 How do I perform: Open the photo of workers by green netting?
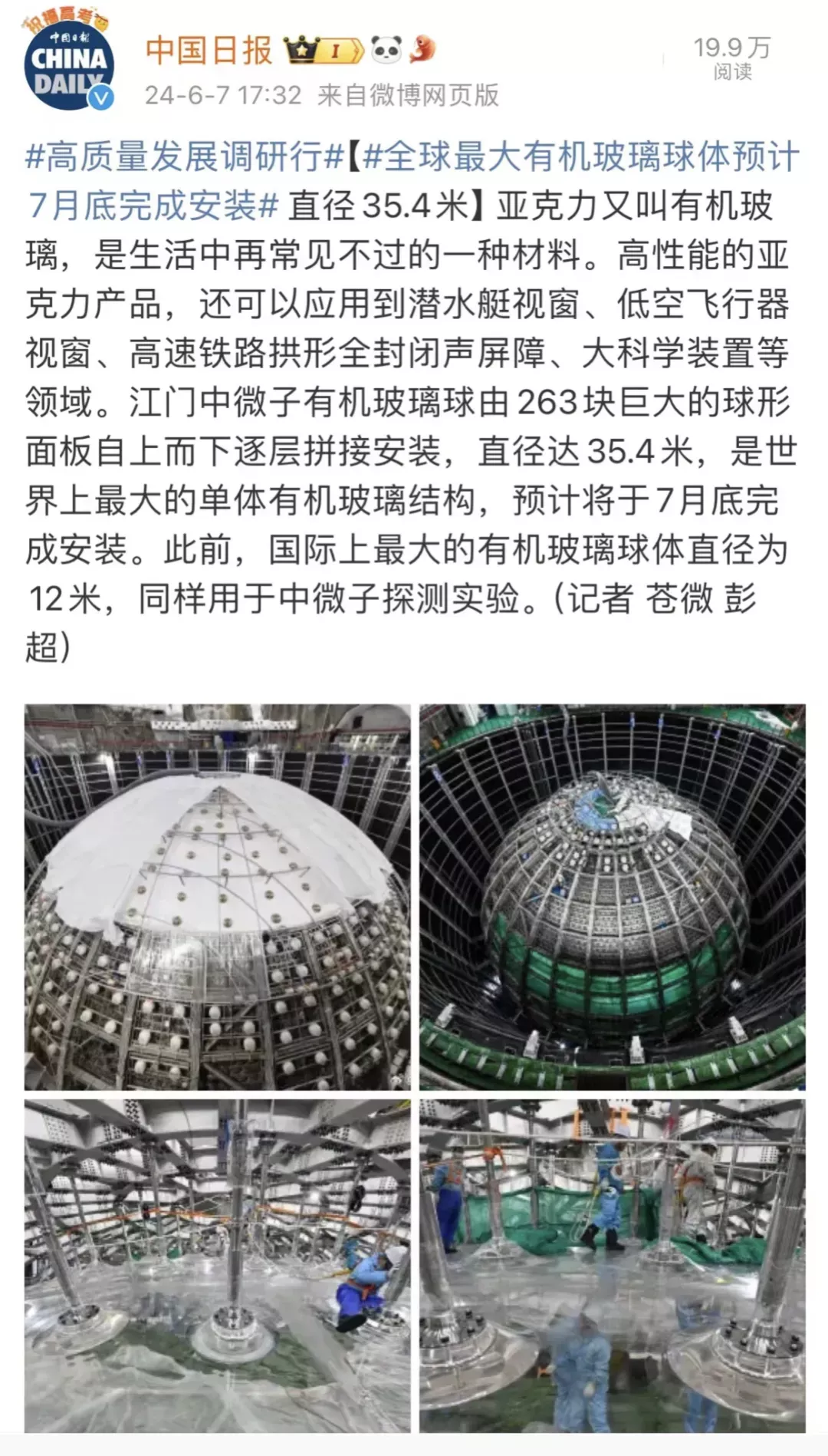(612, 1265)
